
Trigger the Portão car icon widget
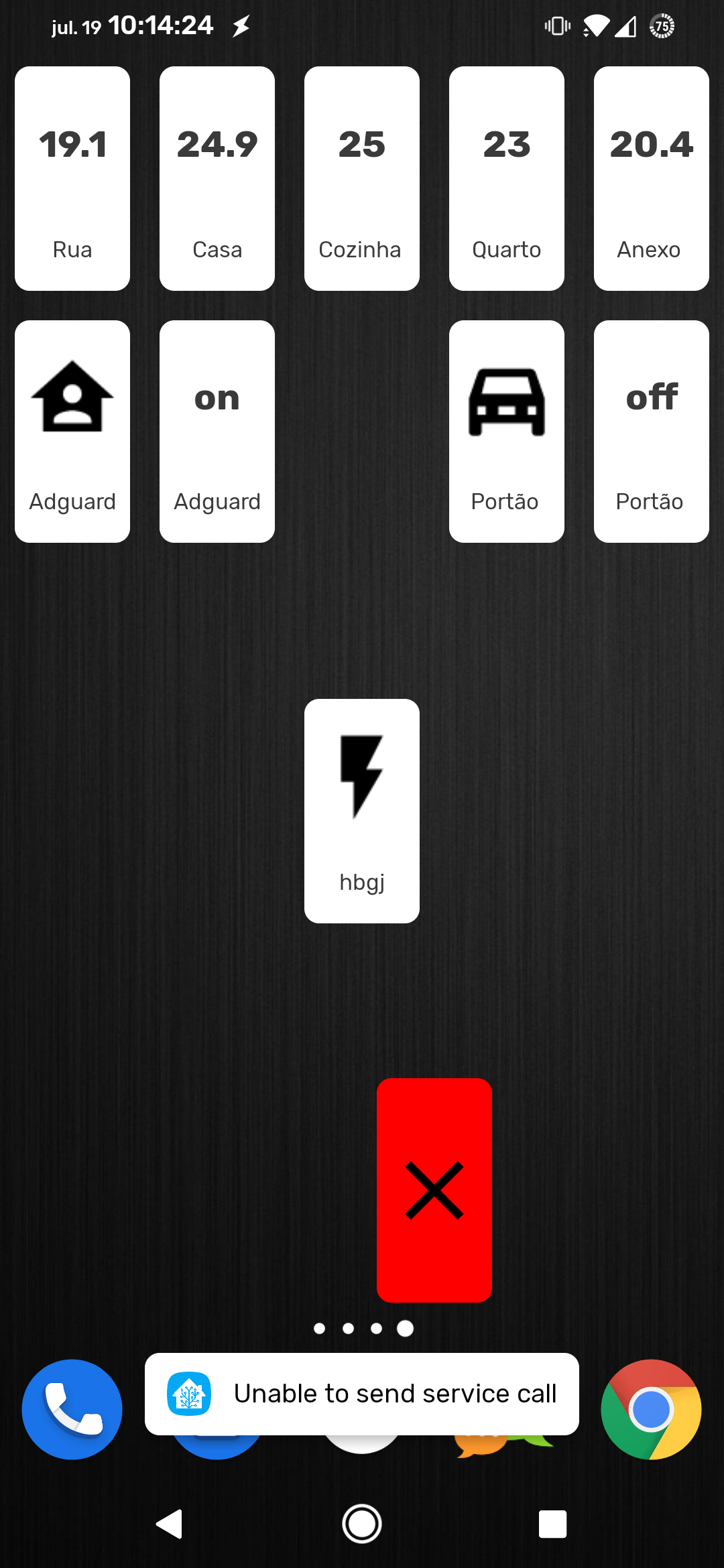(507, 432)
